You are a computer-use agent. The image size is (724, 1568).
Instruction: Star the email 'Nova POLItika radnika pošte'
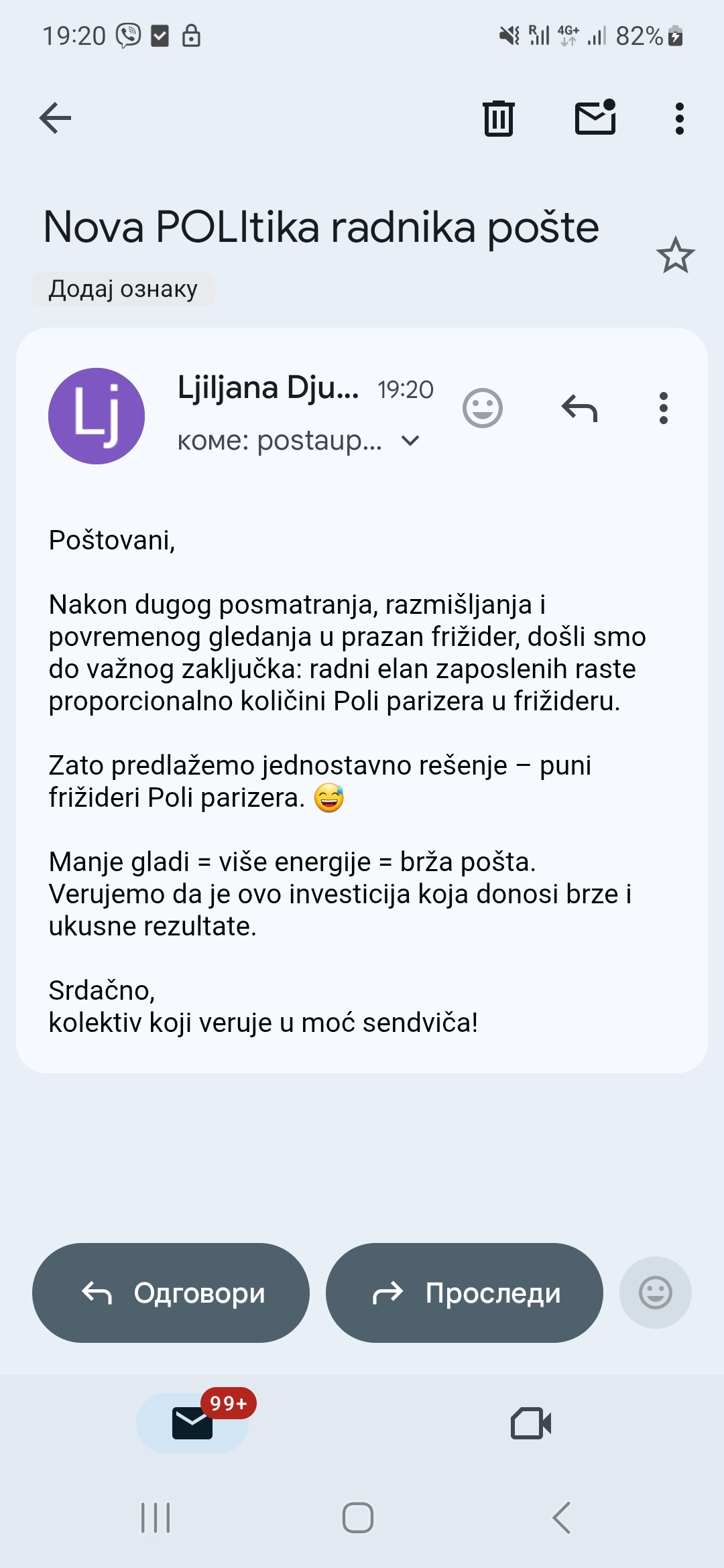click(676, 257)
